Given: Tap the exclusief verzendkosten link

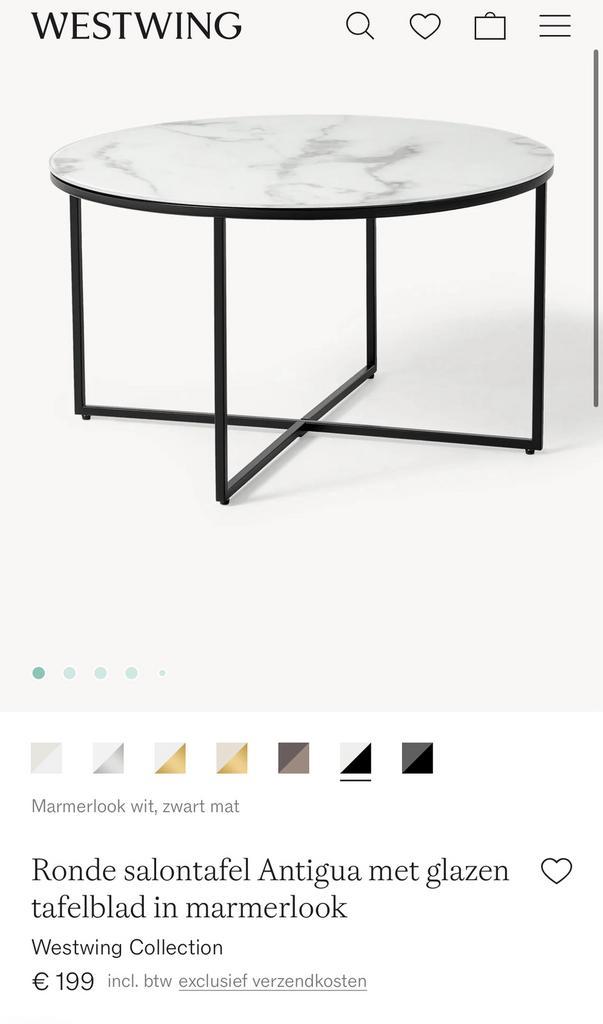Looking at the screenshot, I should pyautogui.click(x=272, y=981).
